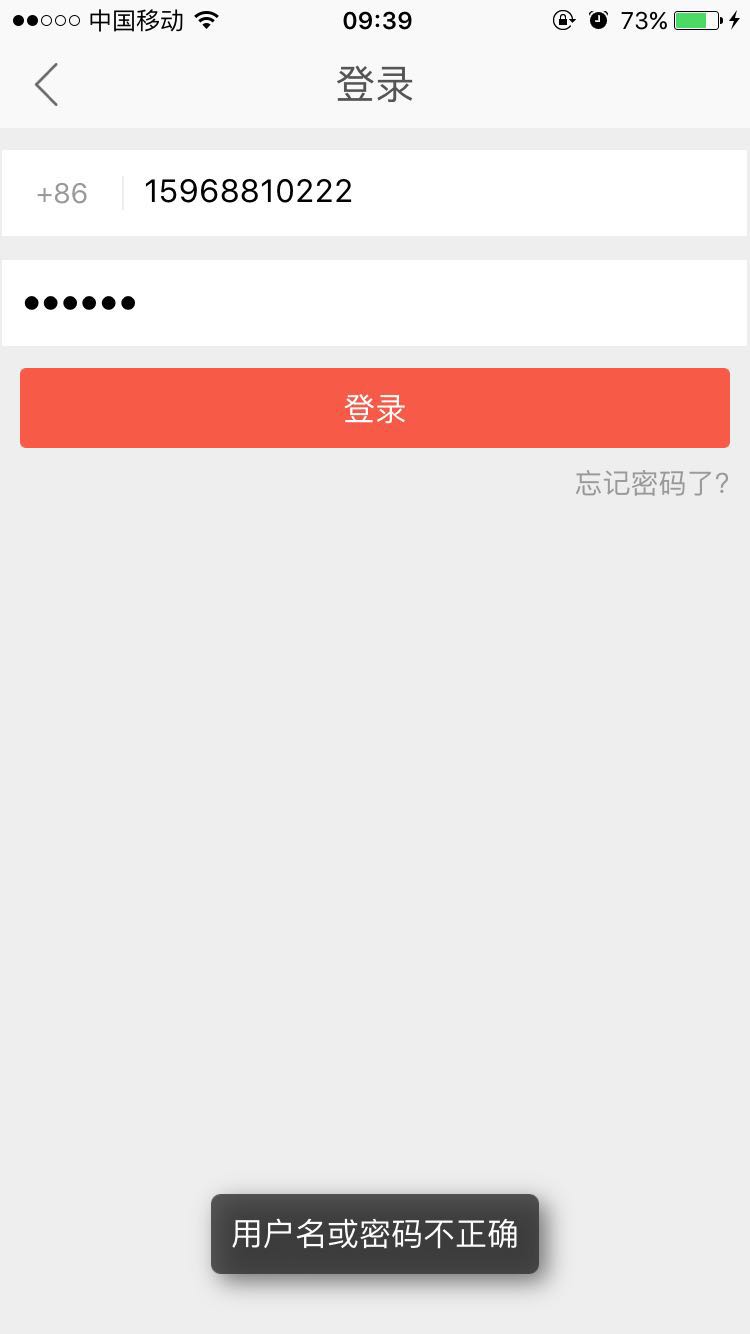Screen dimensions: 750x1334
Task: Tap the 登录 title in the navigation bar
Action: (374, 84)
